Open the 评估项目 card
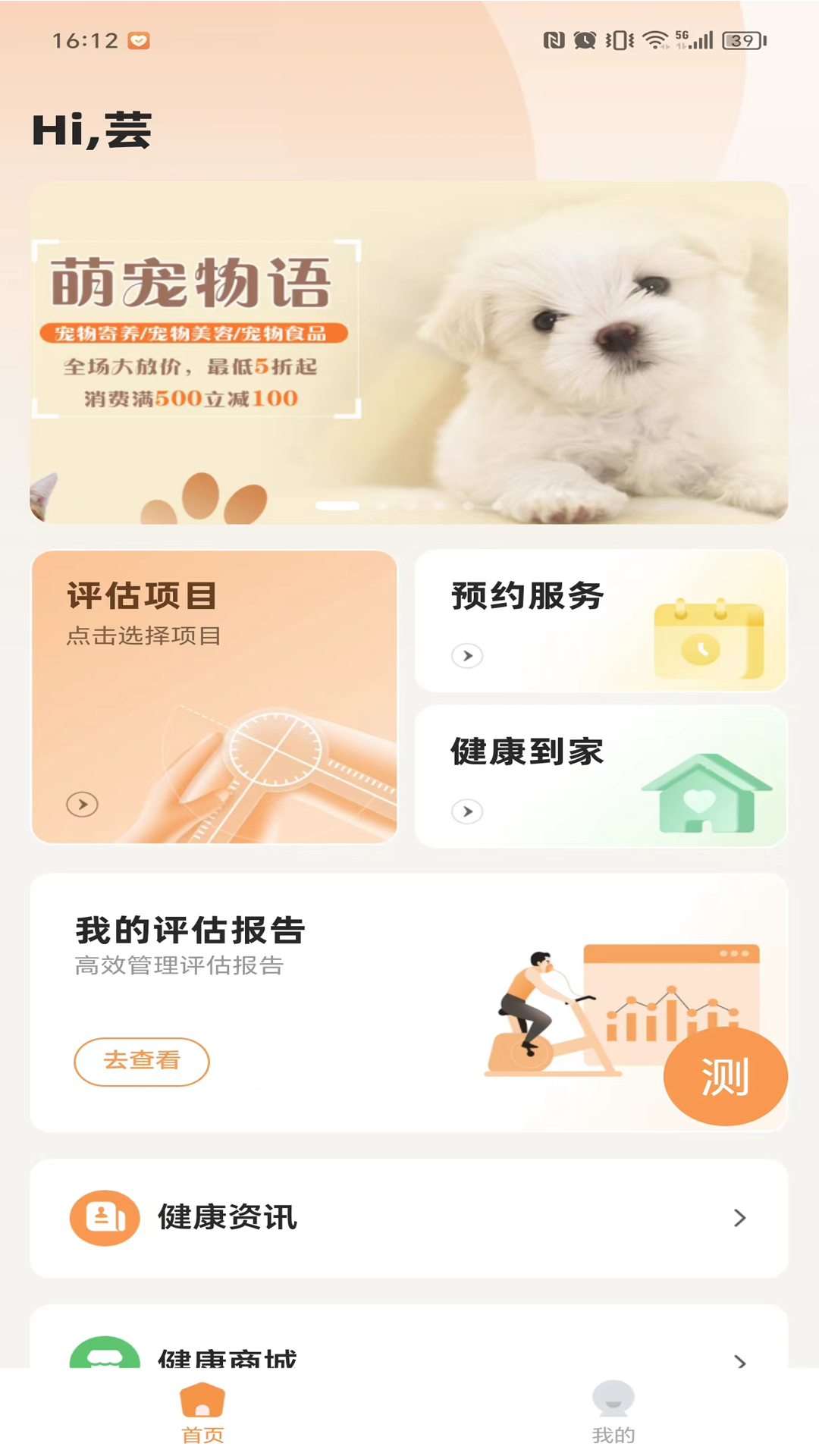Viewport: 819px width, 1456px height. tap(214, 697)
